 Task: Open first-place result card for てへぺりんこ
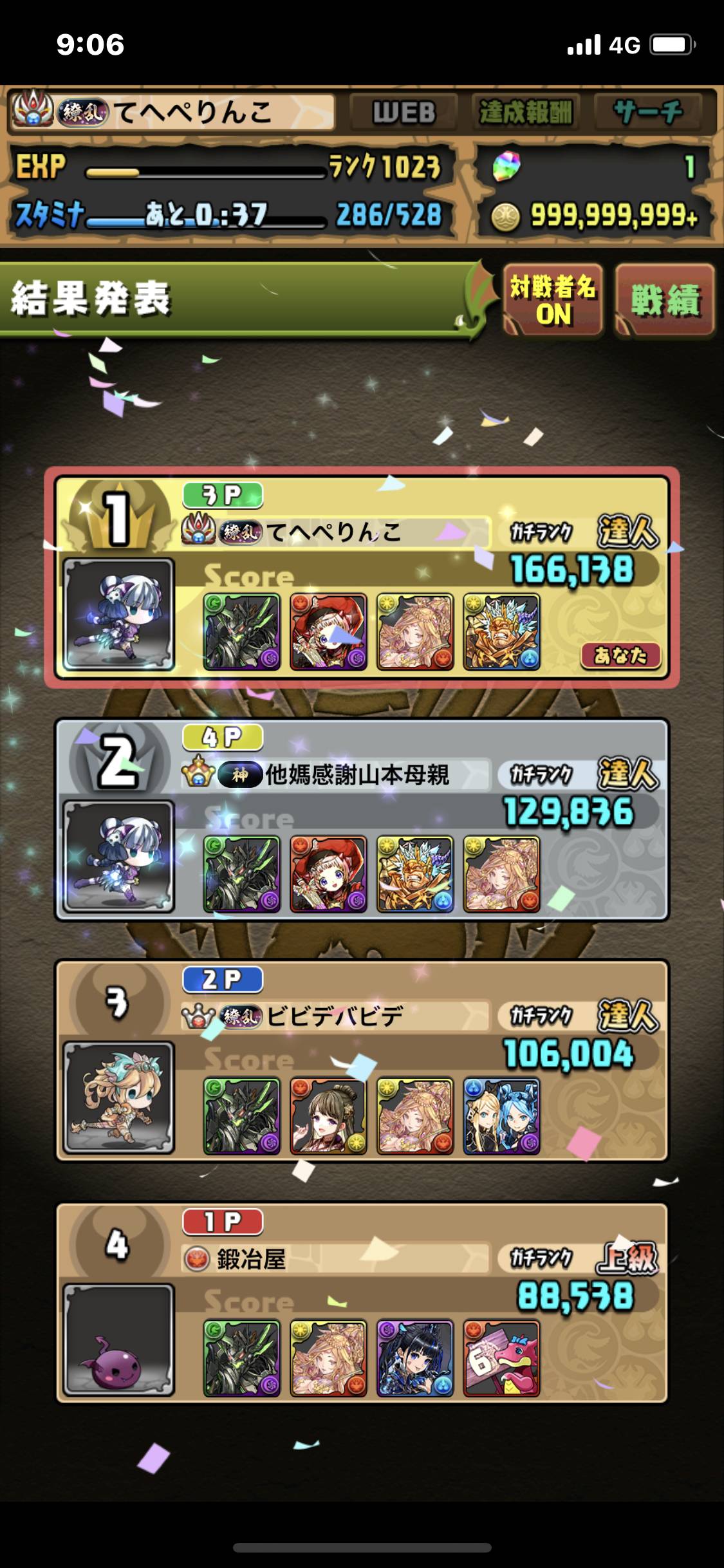(362, 577)
